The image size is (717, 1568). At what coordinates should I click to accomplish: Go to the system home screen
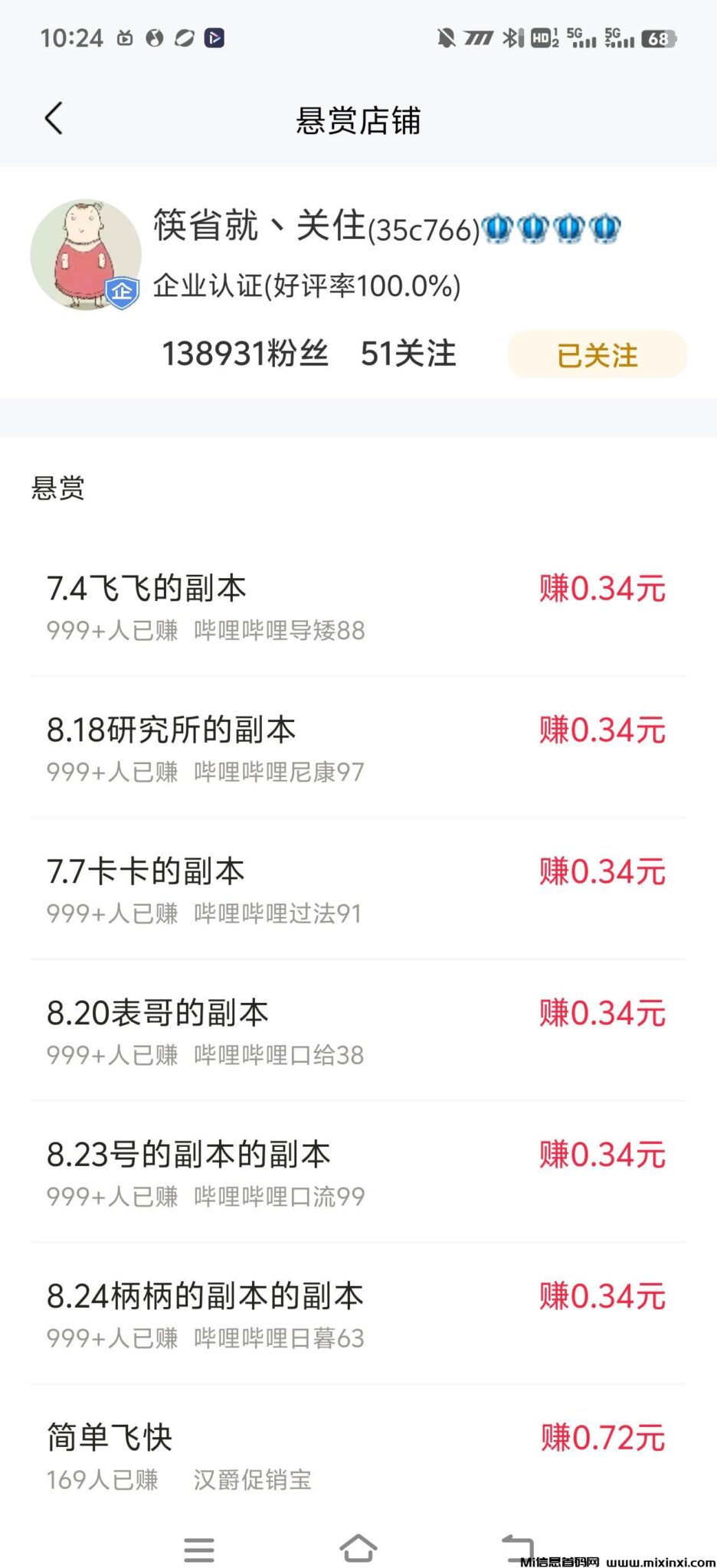point(358,1548)
